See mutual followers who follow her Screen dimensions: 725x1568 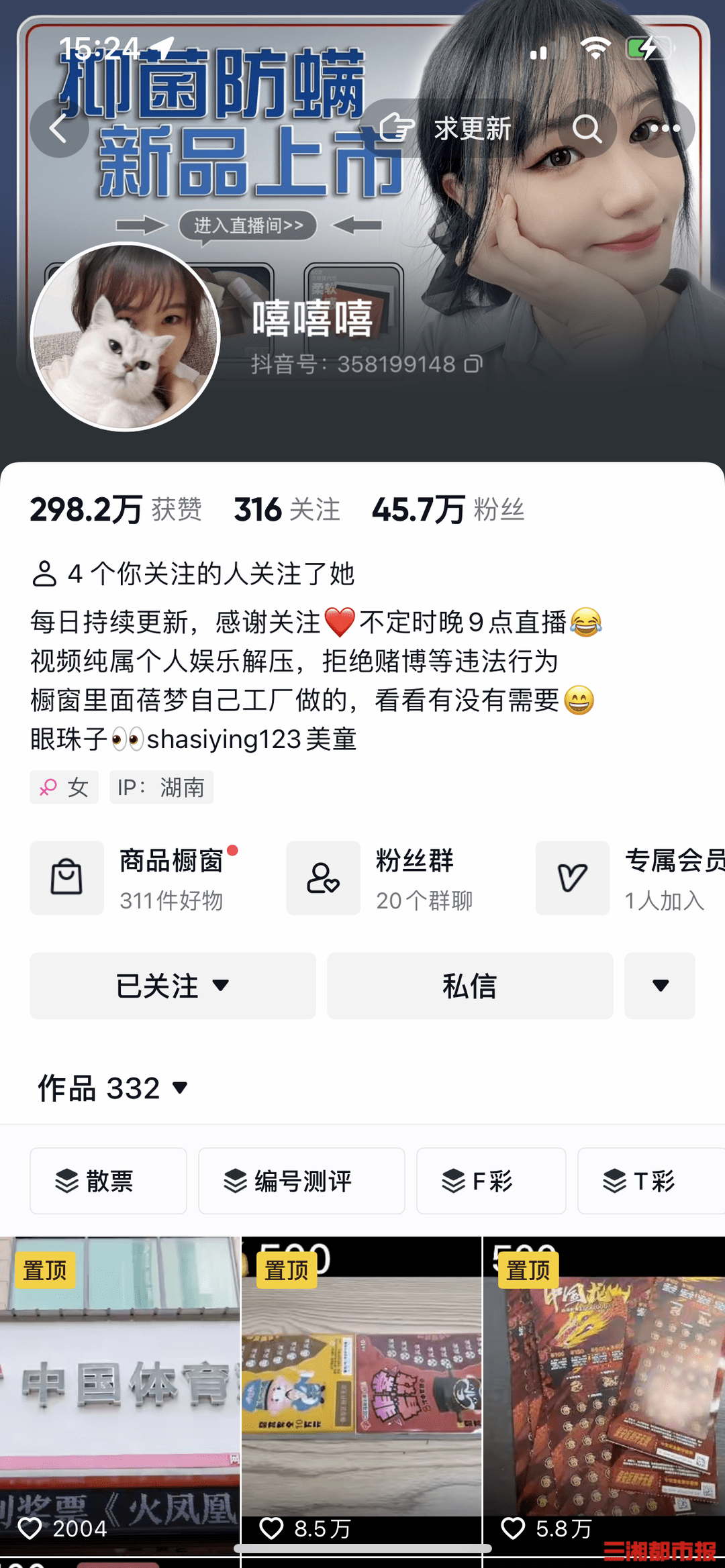point(193,574)
